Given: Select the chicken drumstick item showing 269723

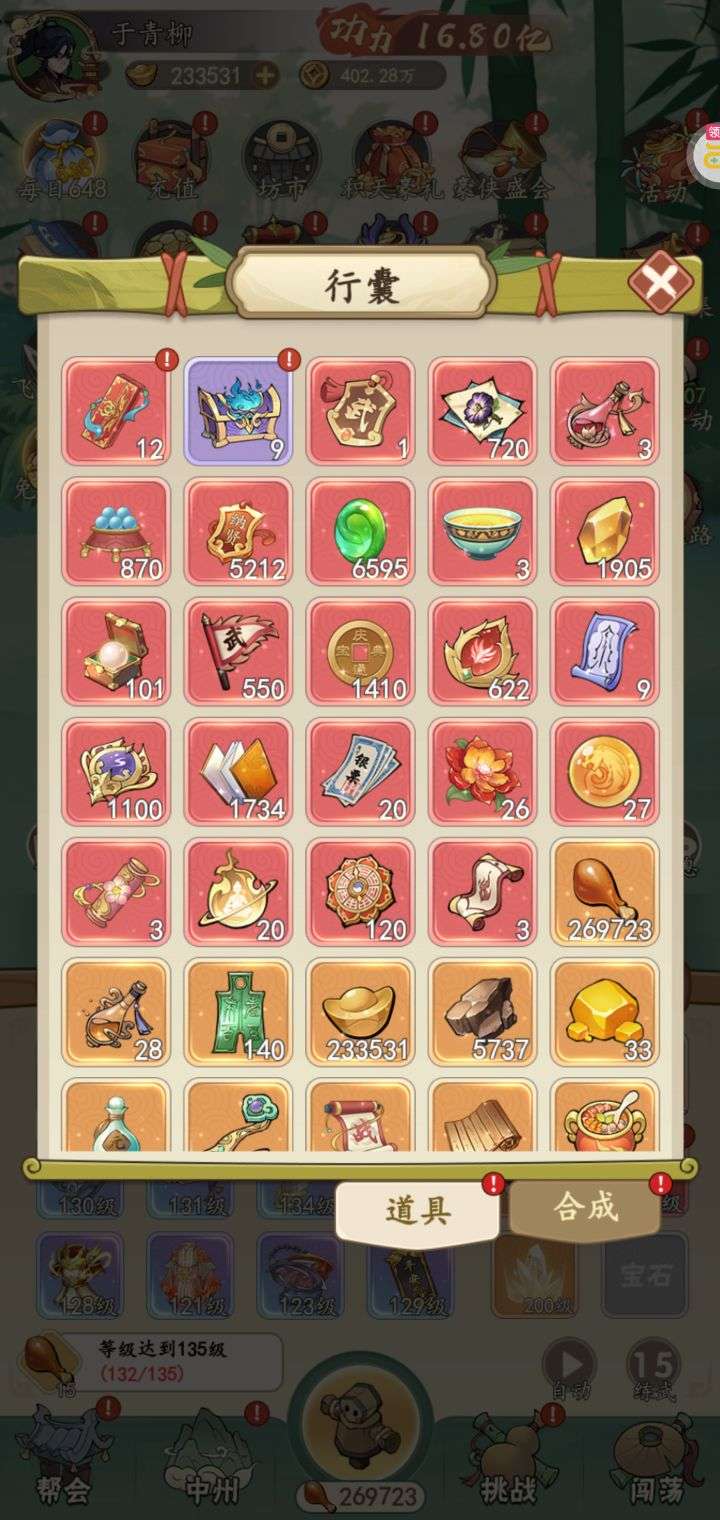Looking at the screenshot, I should (604, 891).
